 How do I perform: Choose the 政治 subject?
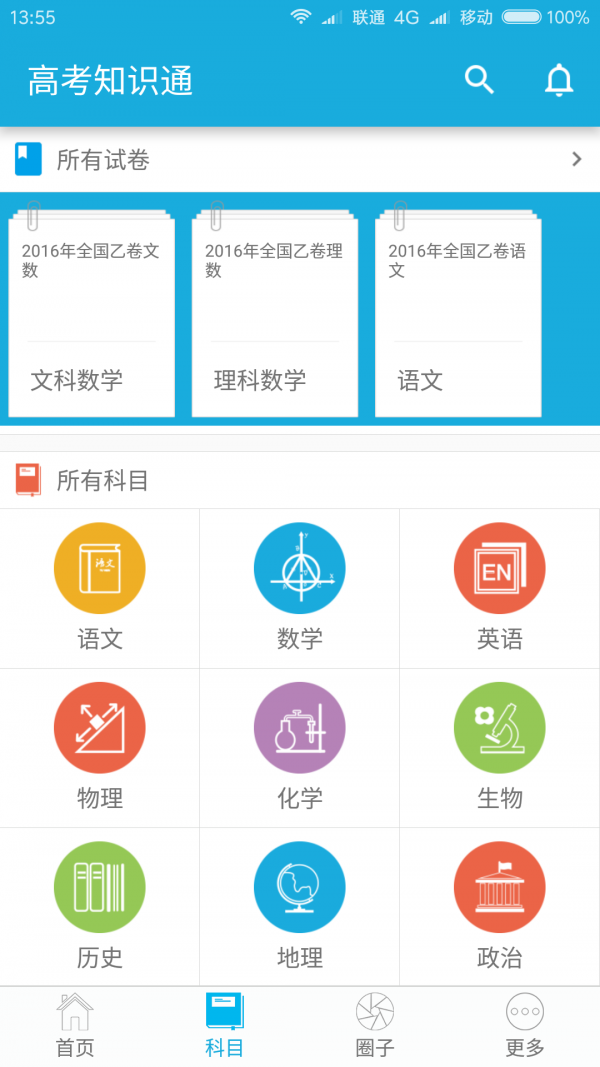pyautogui.click(x=499, y=907)
